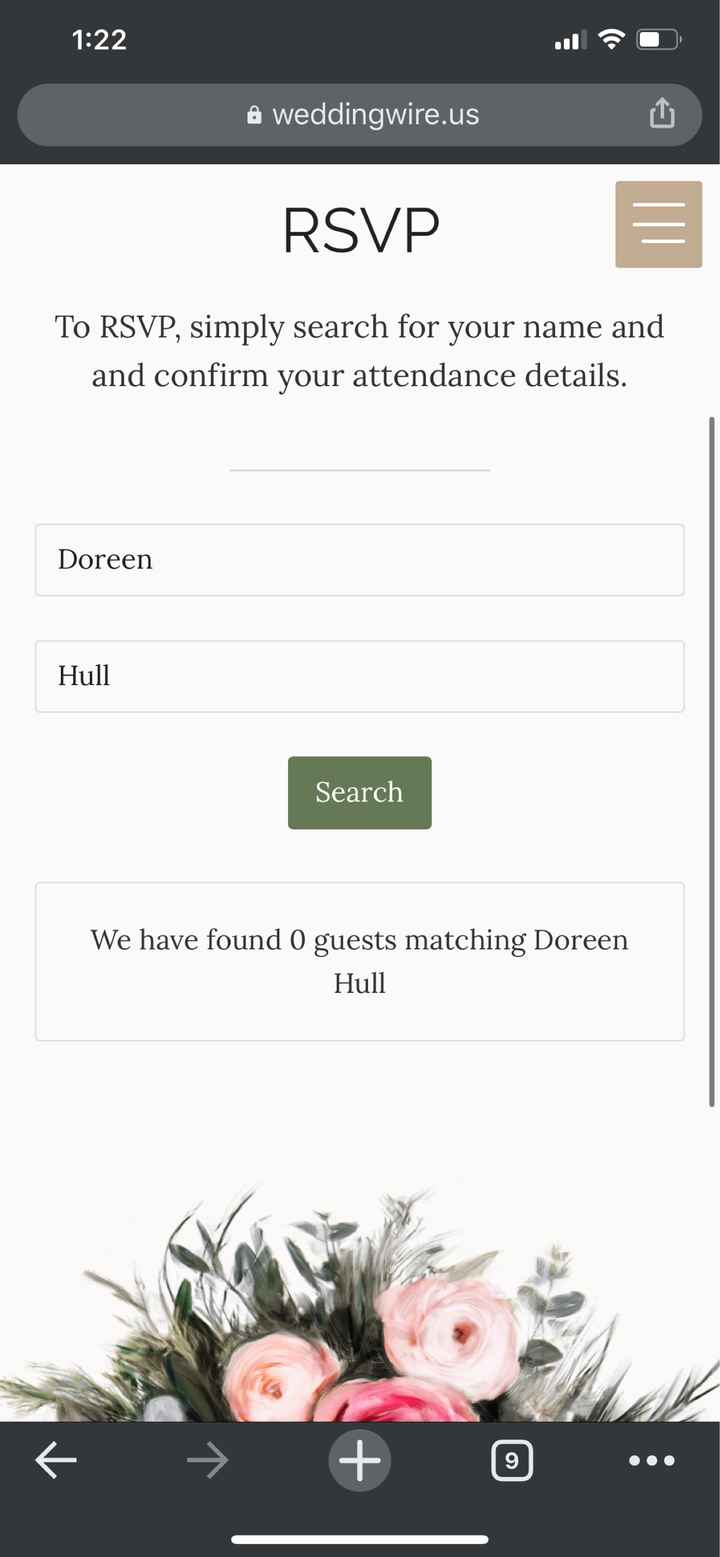Open the tab switcher showing 9 tabs
720x1557 pixels.
[511, 1461]
